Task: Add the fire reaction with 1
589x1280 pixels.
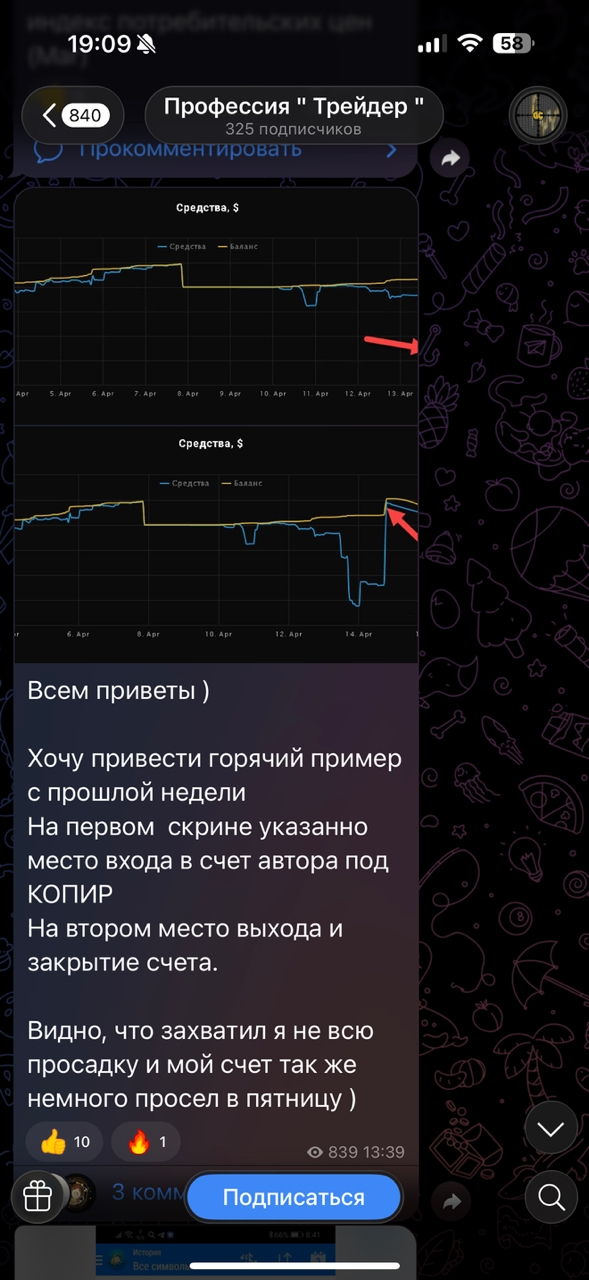Action: click(x=145, y=1142)
